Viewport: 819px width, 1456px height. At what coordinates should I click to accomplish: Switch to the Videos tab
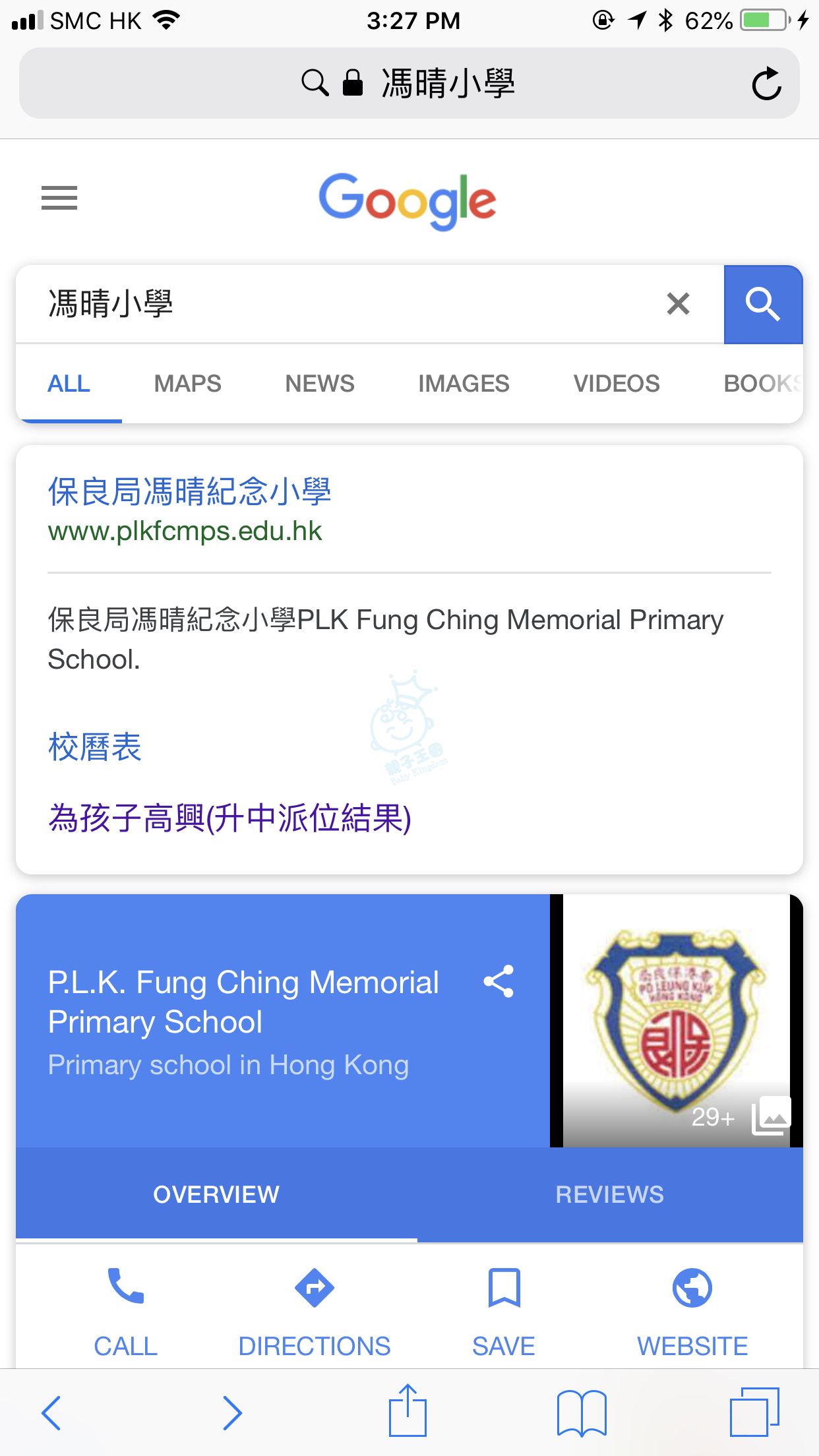tap(616, 384)
